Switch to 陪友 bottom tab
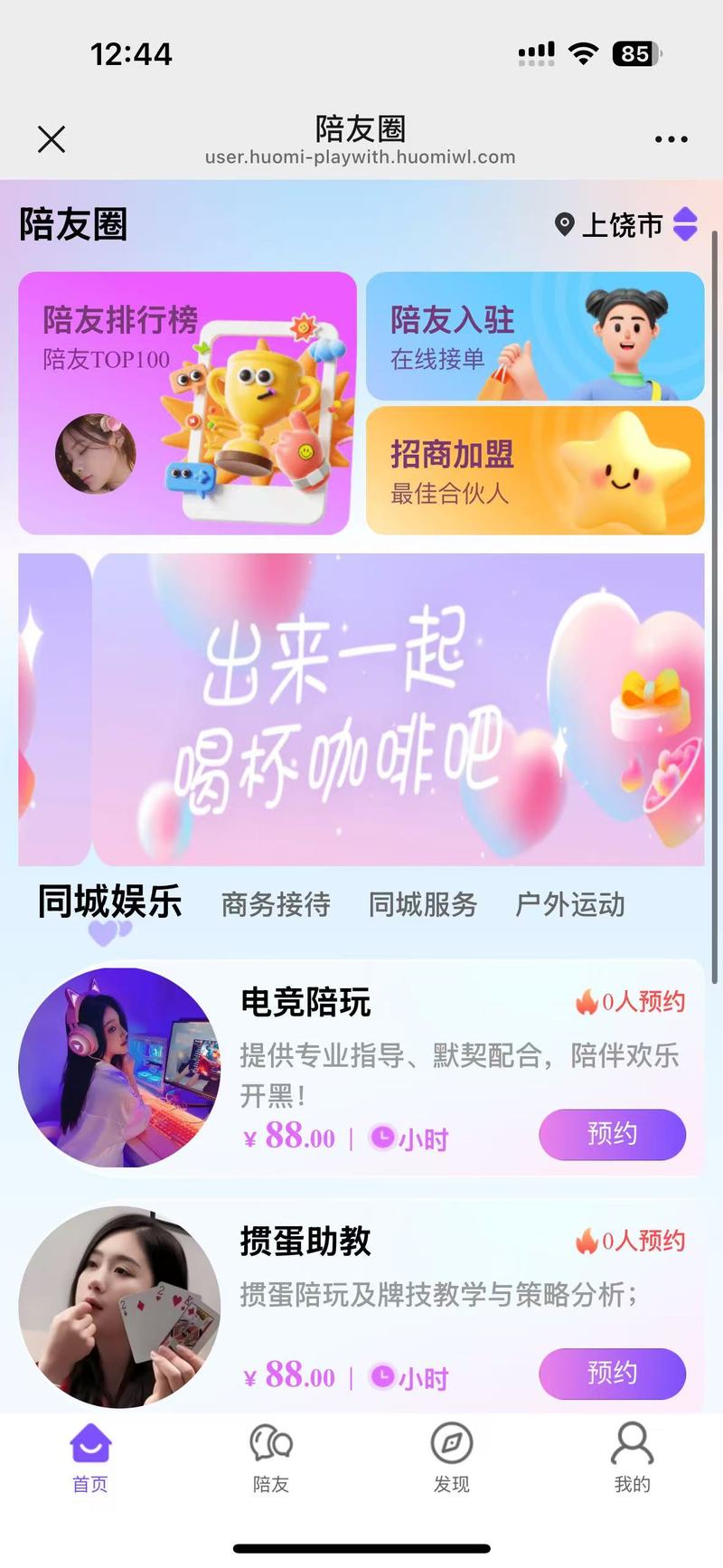This screenshot has height=1568, width=723. pos(271,1458)
